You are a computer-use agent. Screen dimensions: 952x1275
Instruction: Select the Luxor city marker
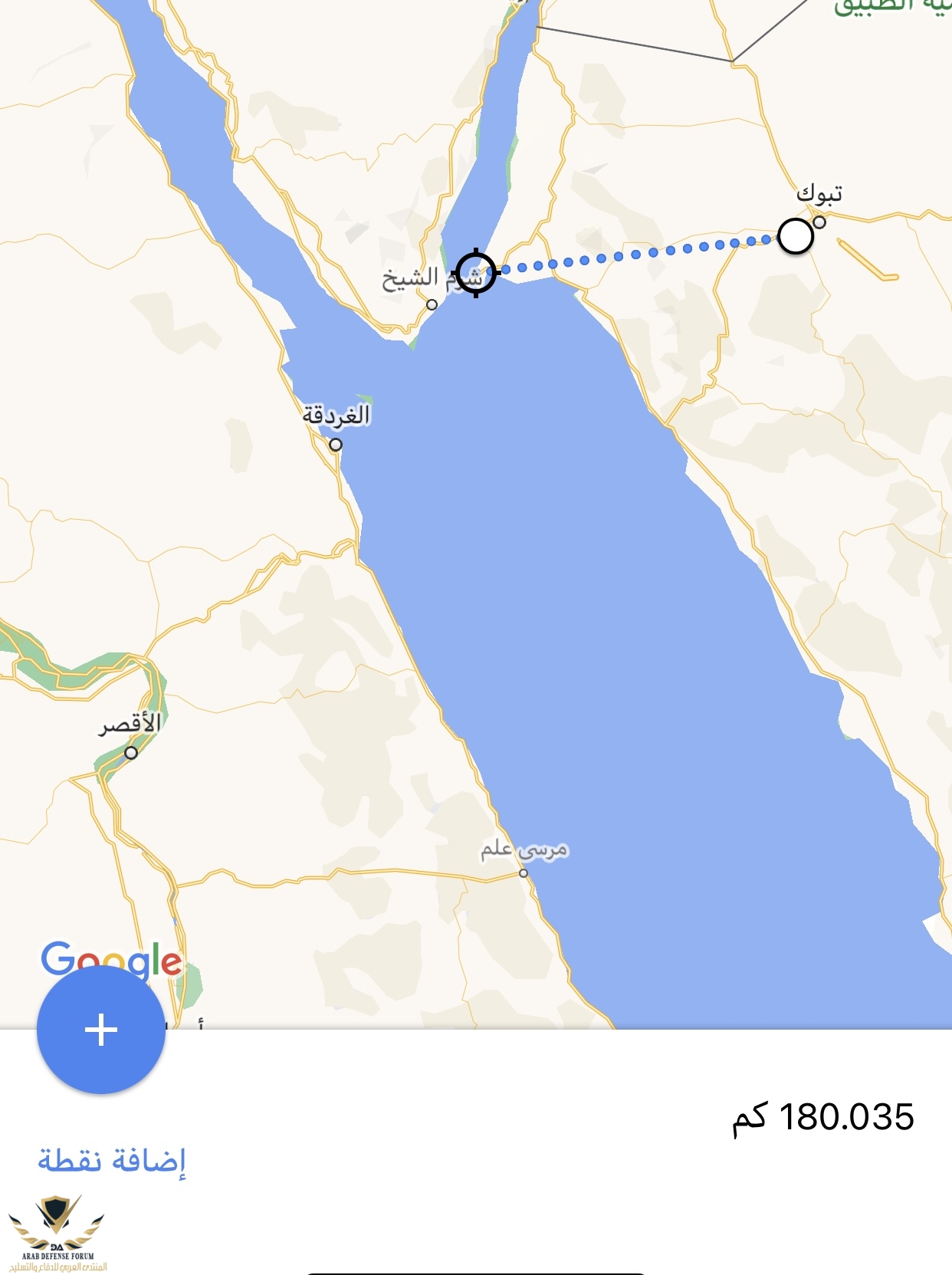tap(131, 753)
